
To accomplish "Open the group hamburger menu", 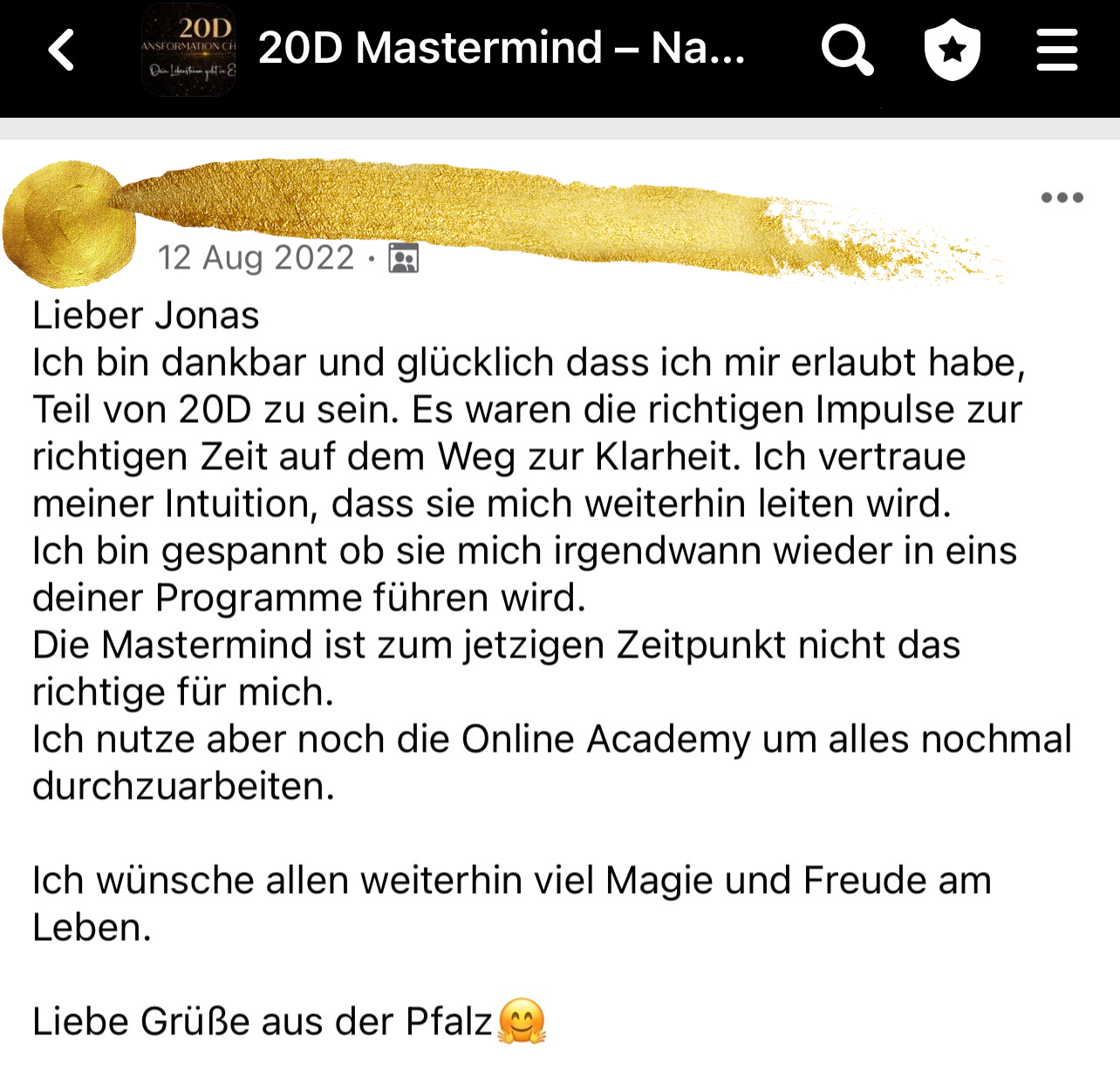I will (1057, 50).
